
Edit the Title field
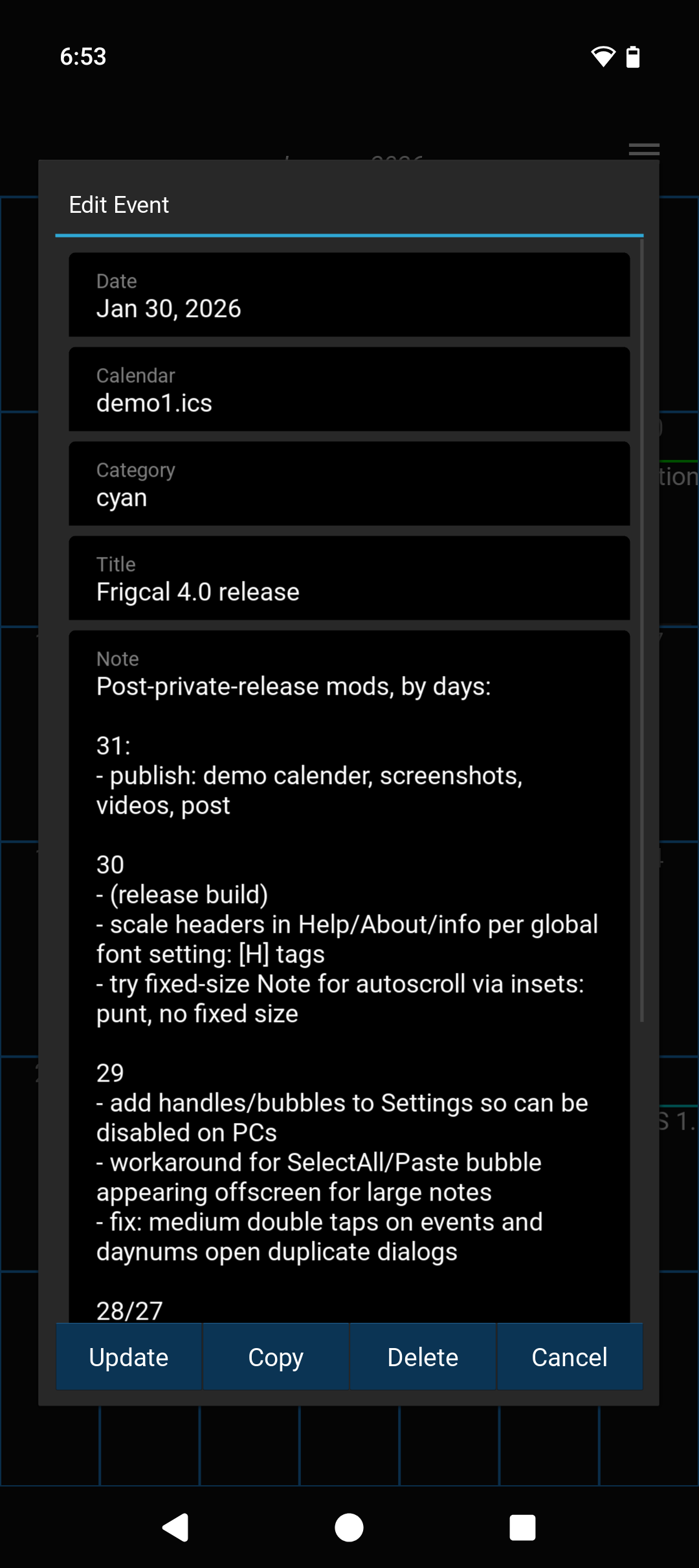(349, 578)
